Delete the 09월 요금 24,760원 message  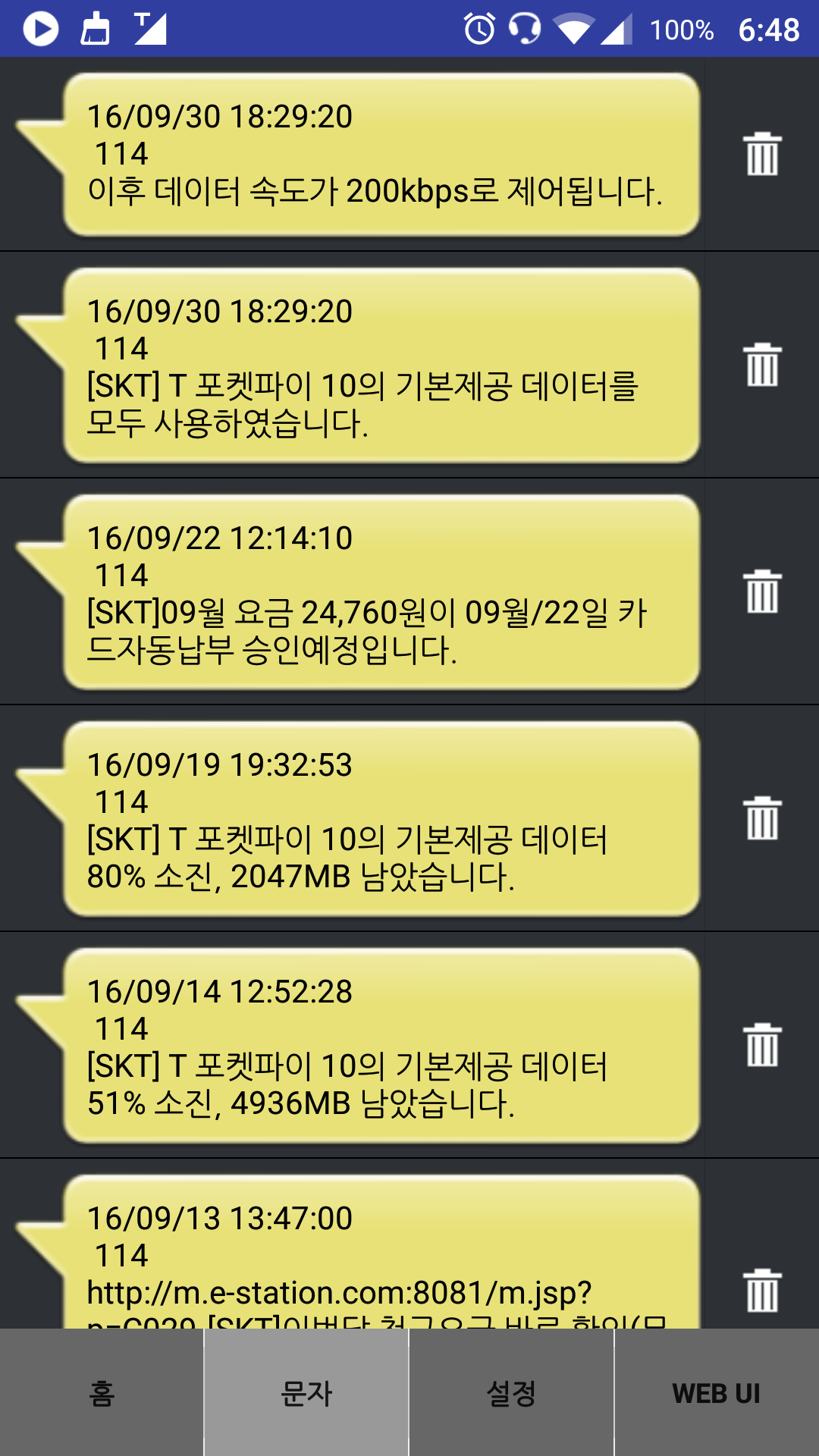[761, 591]
